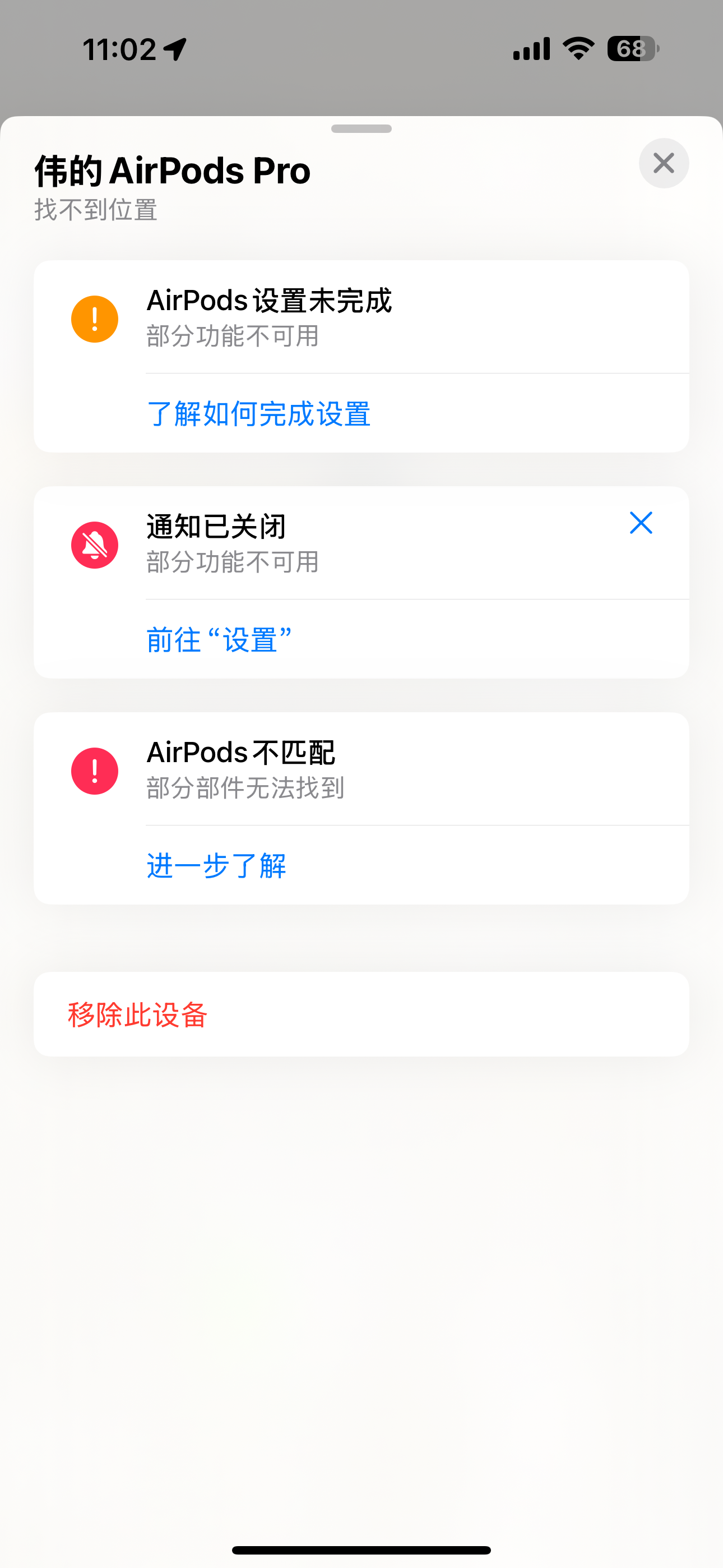Open 进一步了解 under AirPods 不匹配
This screenshot has height=1568, width=723.
click(216, 865)
